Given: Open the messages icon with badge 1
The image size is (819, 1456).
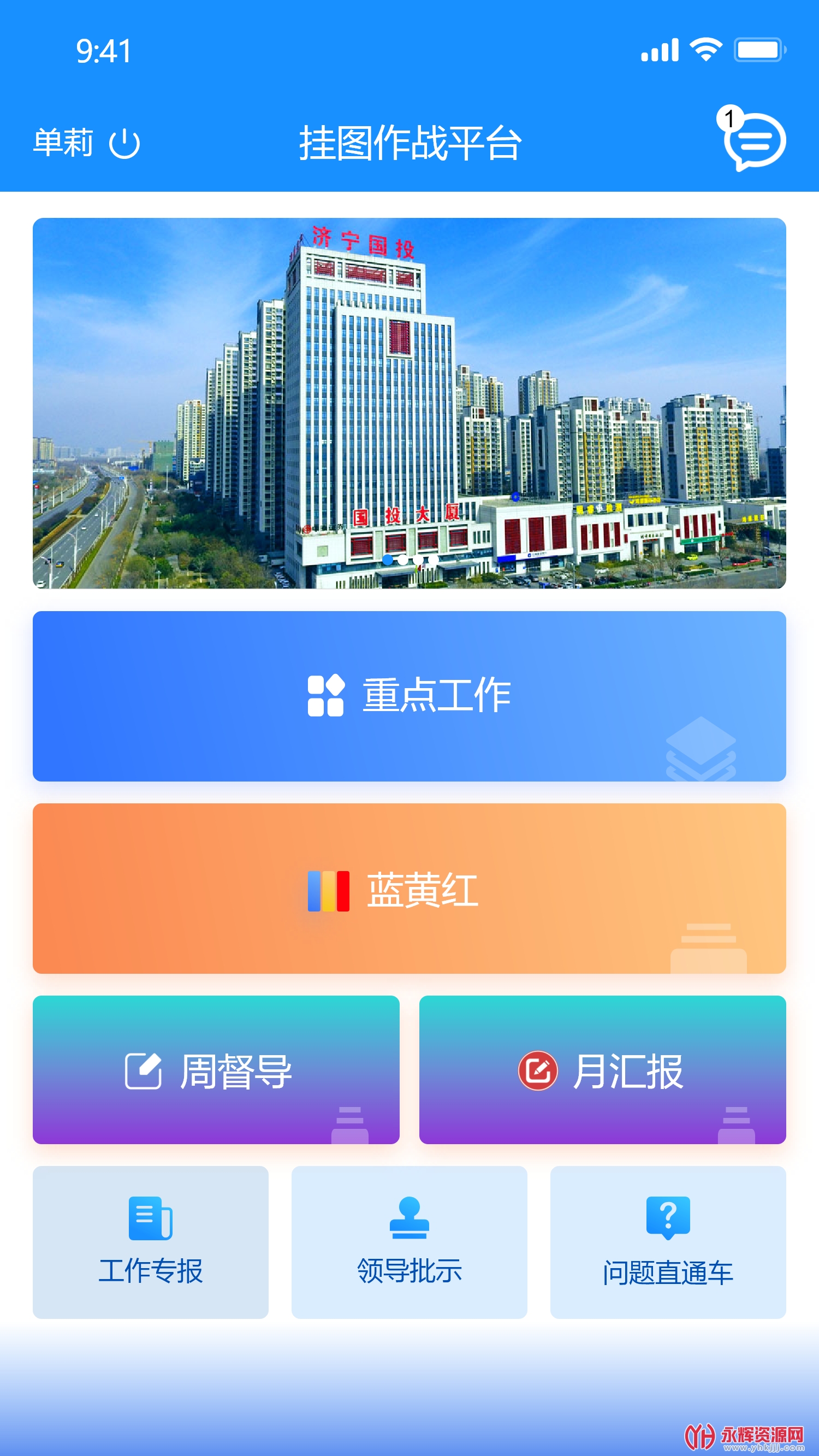Looking at the screenshot, I should [x=754, y=141].
